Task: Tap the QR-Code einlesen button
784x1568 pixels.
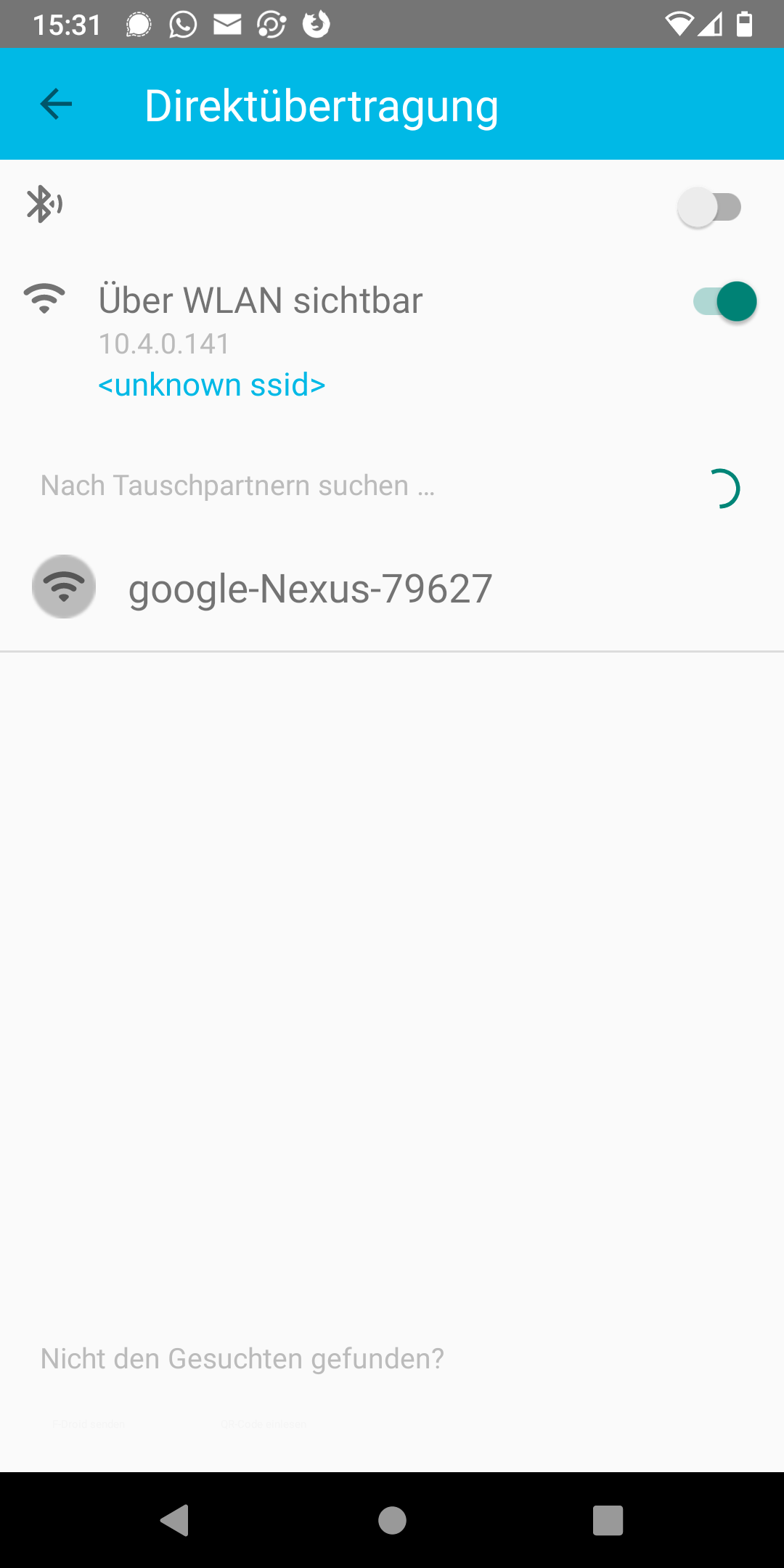Action: [x=264, y=1424]
